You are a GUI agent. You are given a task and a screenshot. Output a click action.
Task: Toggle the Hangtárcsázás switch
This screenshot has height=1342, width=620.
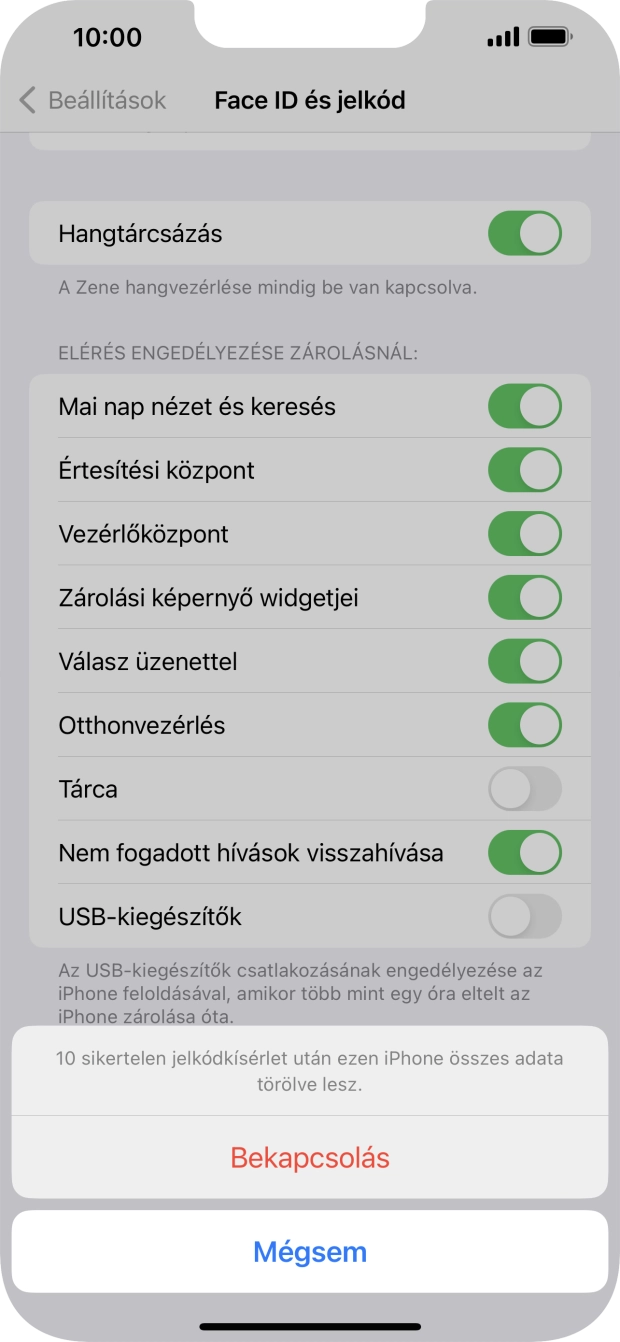(x=524, y=234)
